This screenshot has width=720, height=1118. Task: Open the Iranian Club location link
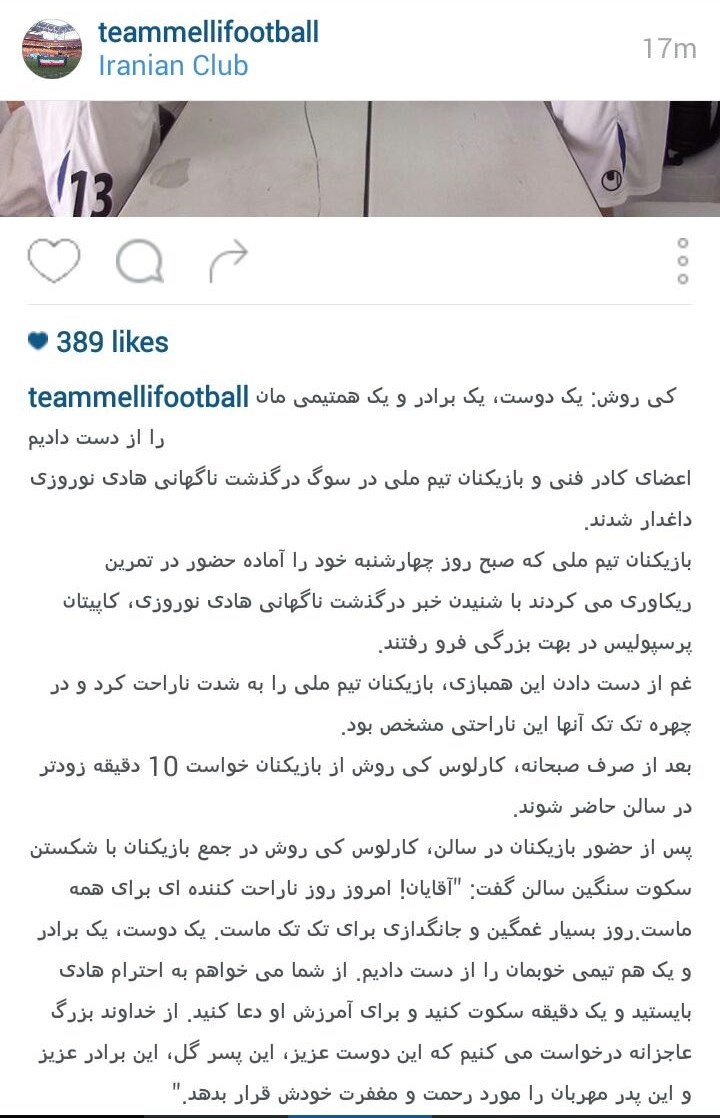point(173,66)
